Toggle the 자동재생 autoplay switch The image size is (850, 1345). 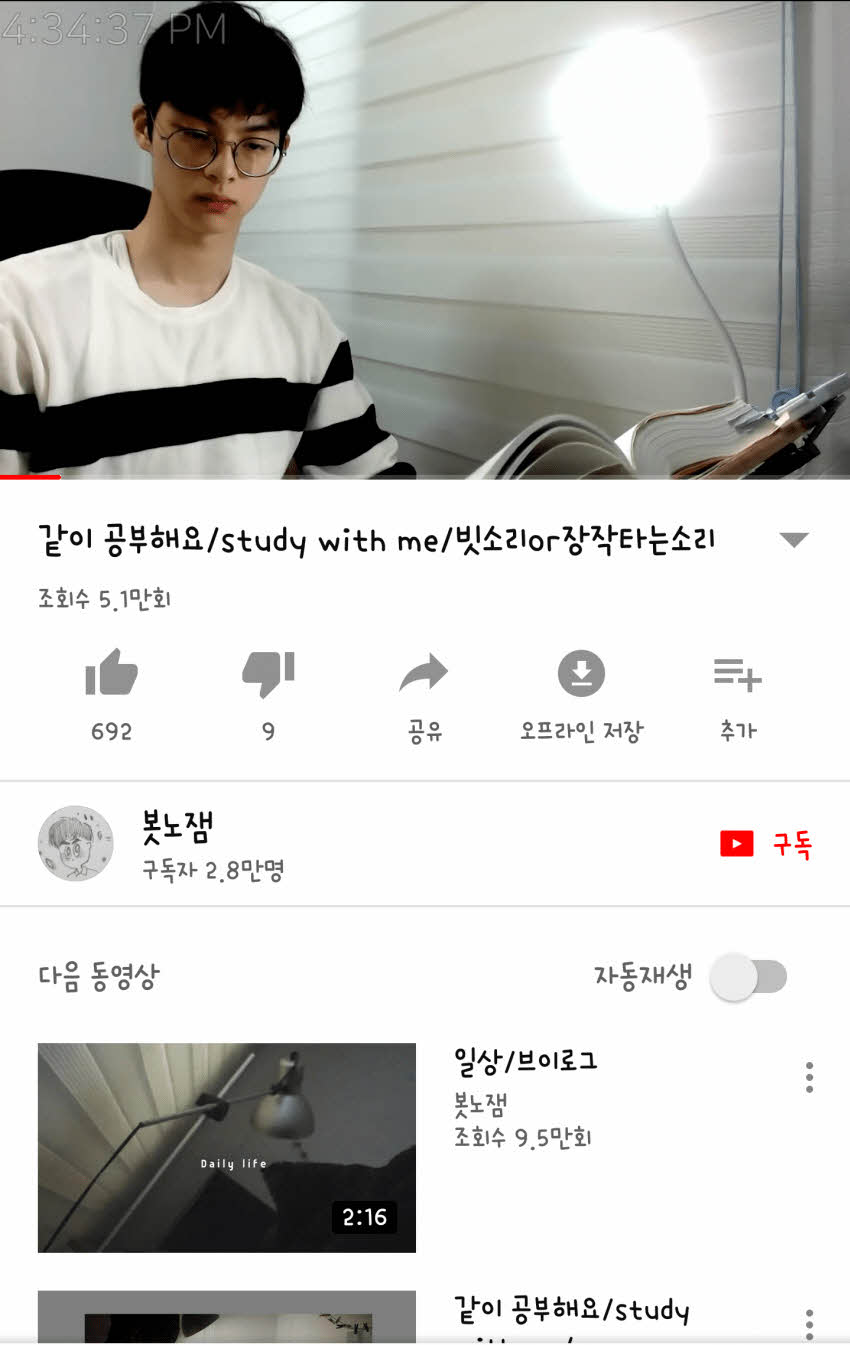click(749, 977)
